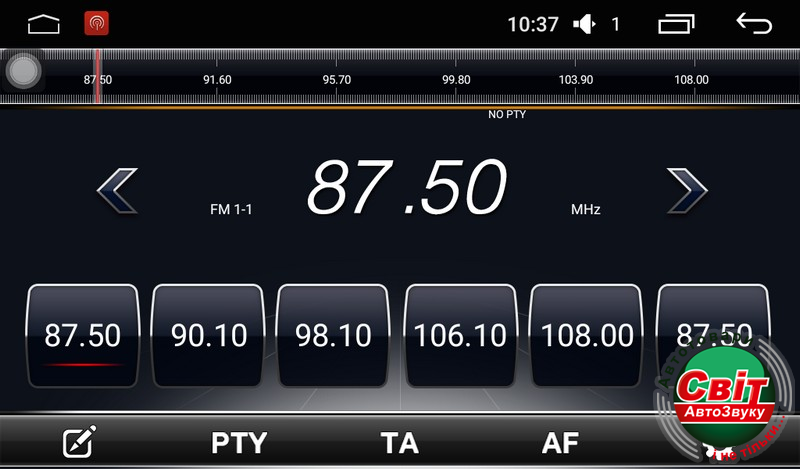
Task: Select the 90.10 preset station
Action: tap(208, 335)
